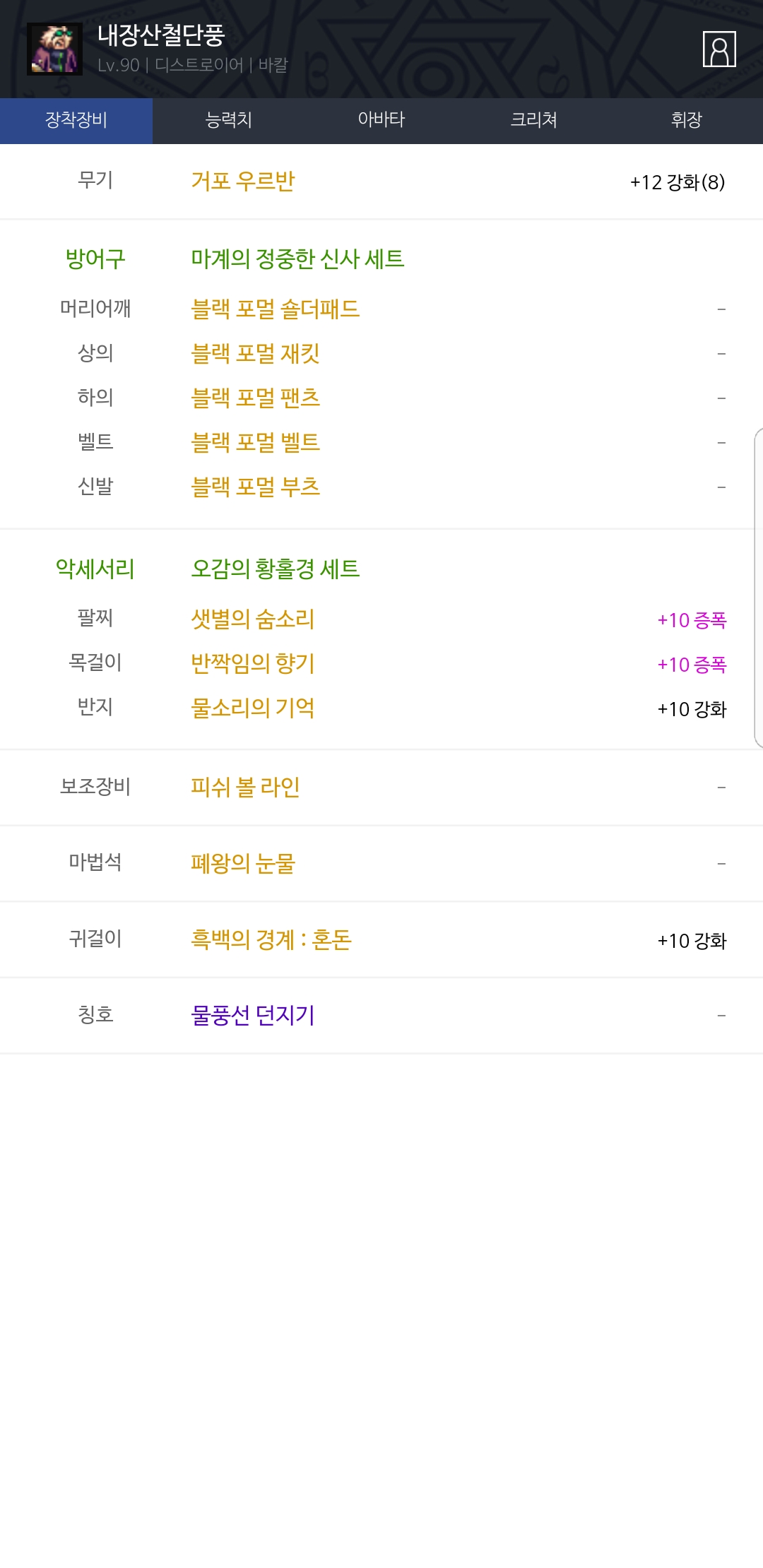Open ring item 물소리의 기억

pyautogui.click(x=252, y=708)
